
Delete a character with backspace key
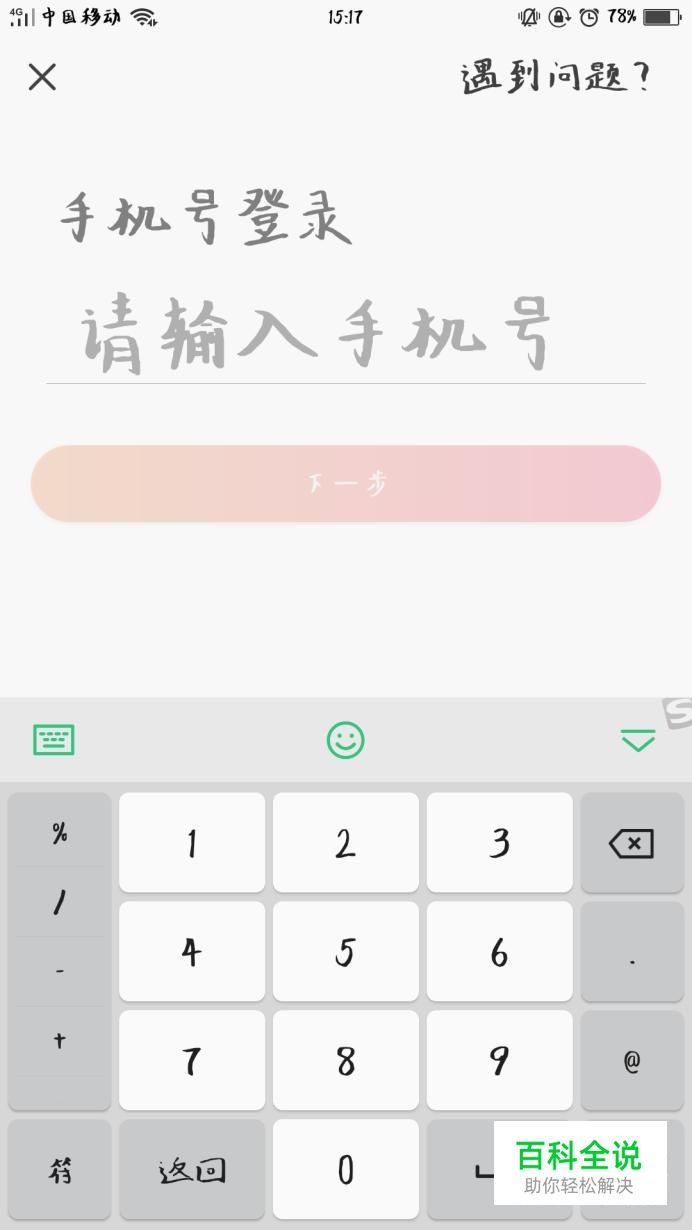[x=631, y=843]
